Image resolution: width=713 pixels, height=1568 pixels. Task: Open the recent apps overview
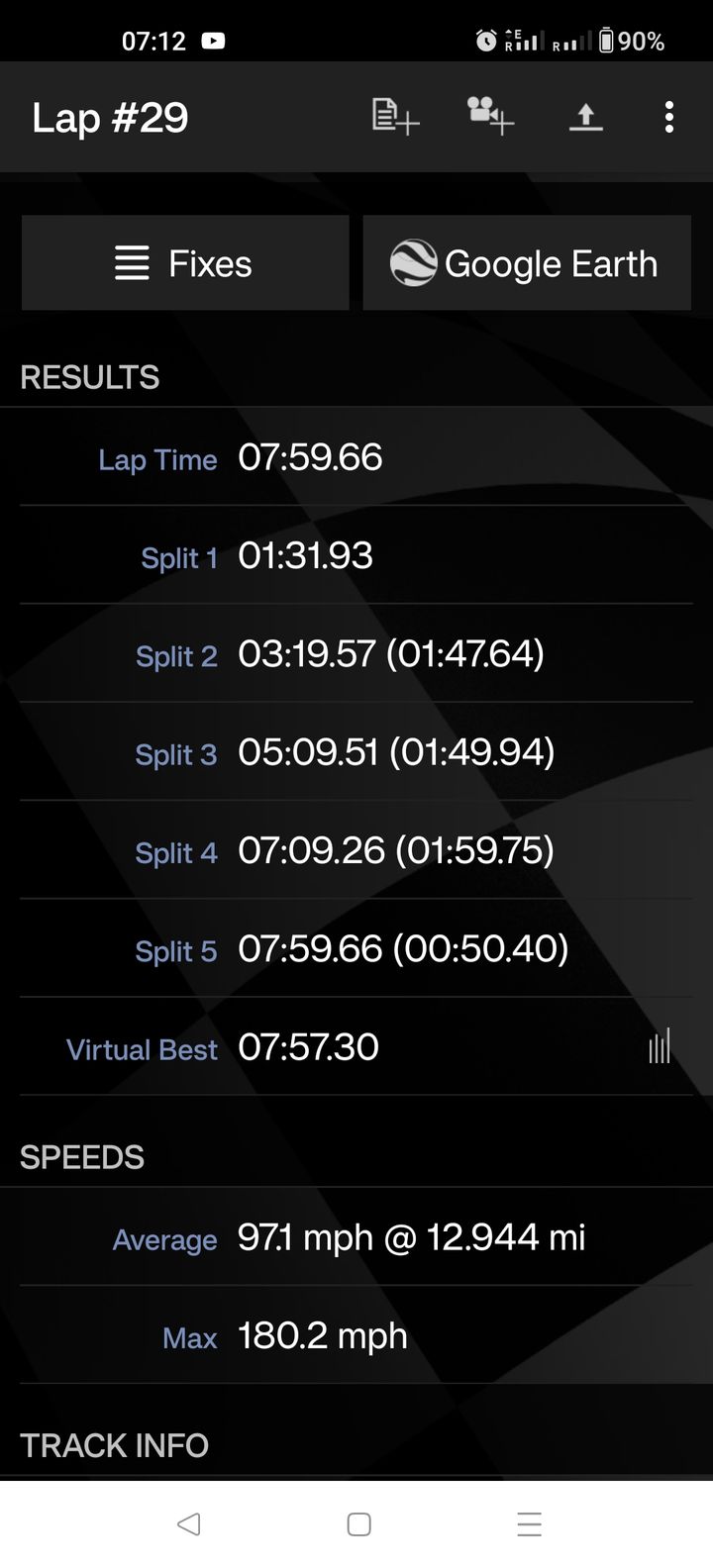[x=530, y=1523]
